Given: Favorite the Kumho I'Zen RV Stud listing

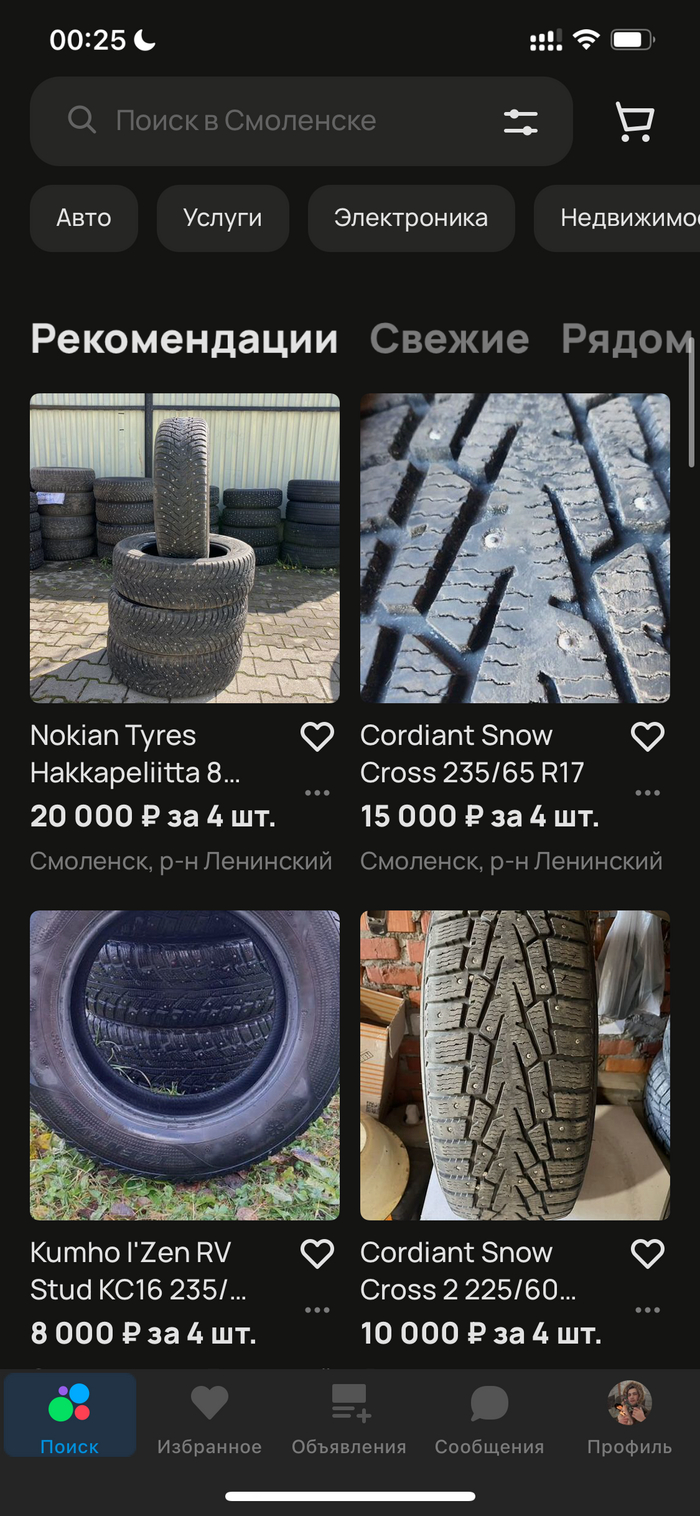Looking at the screenshot, I should [317, 1254].
